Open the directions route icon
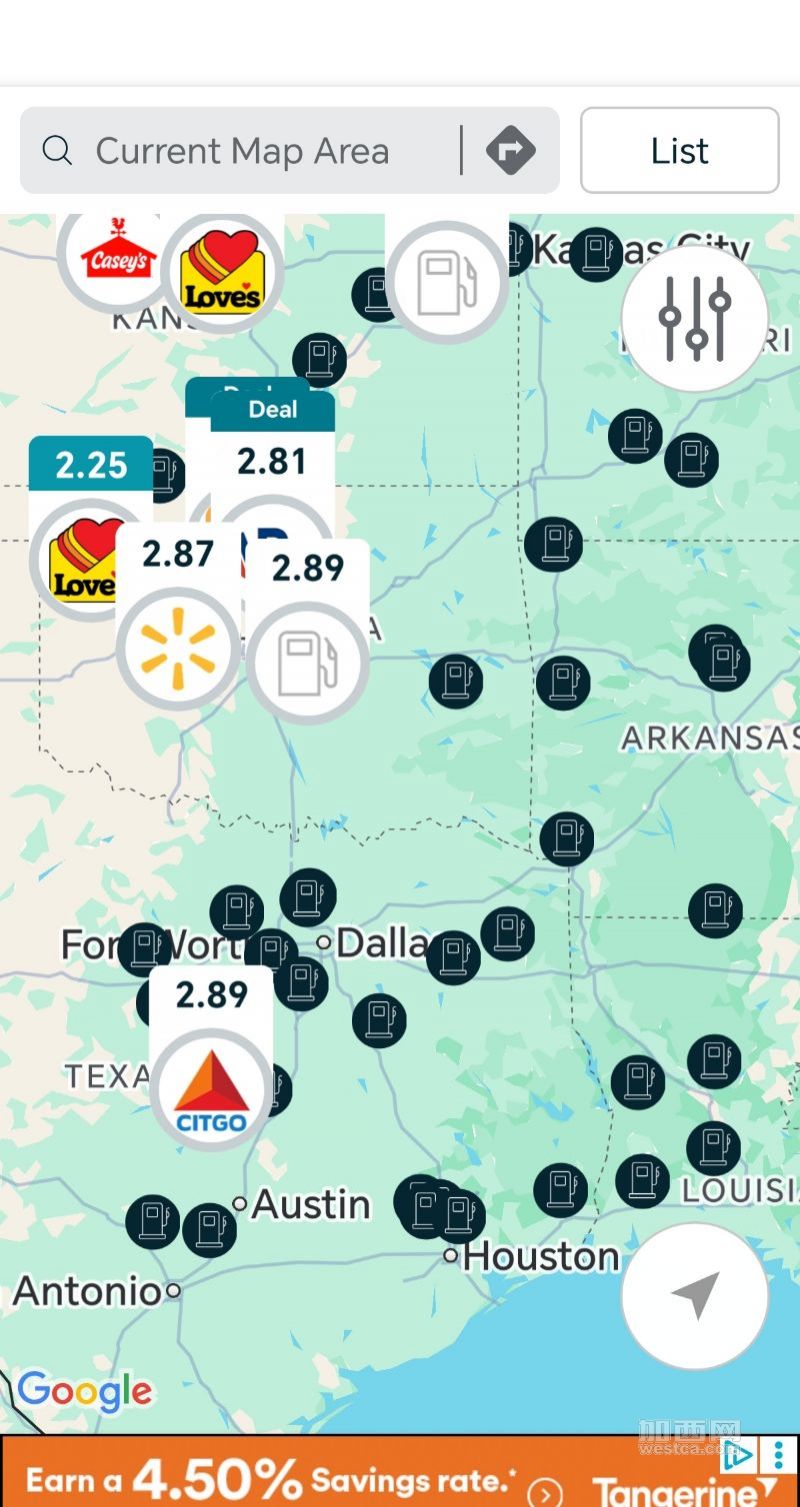The height and width of the screenshot is (1507, 800). coord(511,151)
